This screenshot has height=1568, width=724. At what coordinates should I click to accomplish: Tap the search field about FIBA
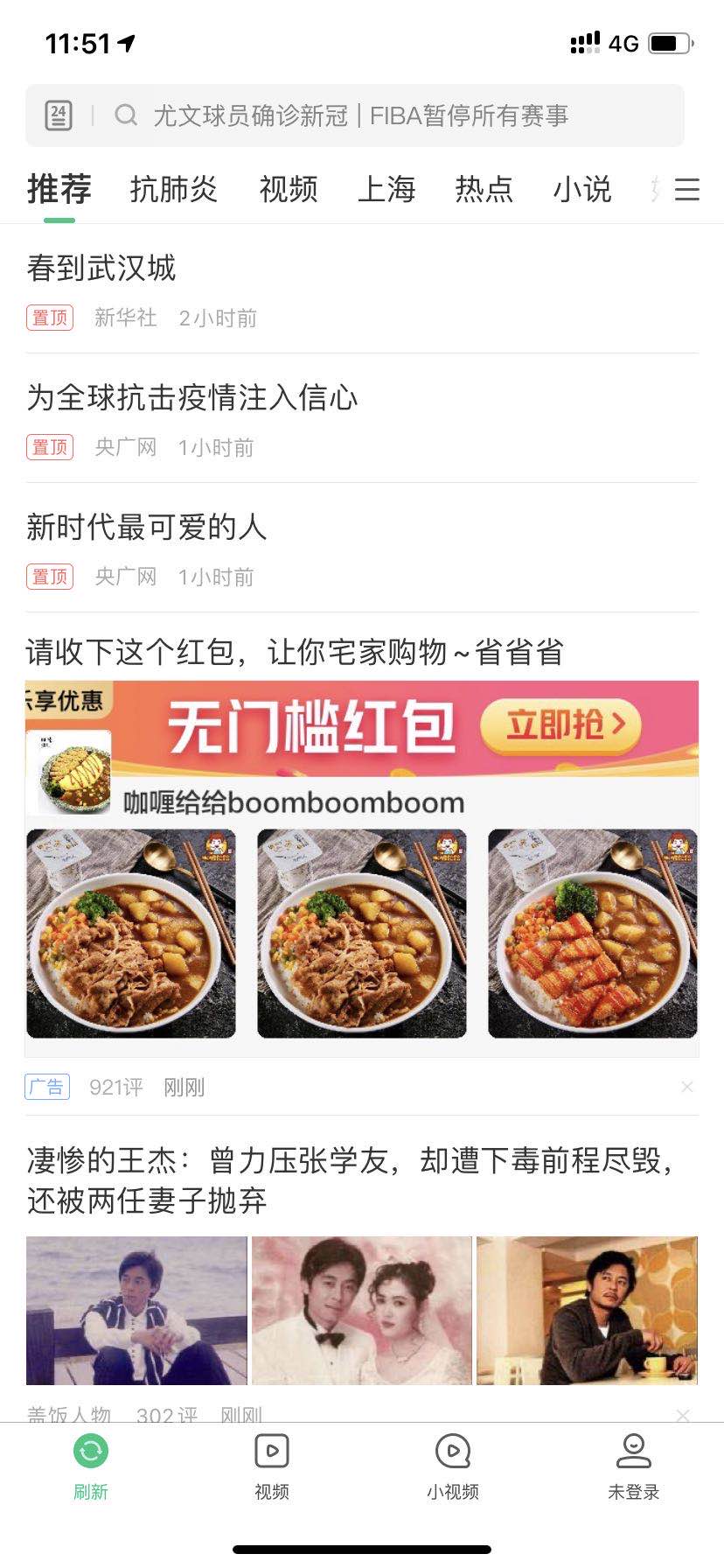[360, 115]
